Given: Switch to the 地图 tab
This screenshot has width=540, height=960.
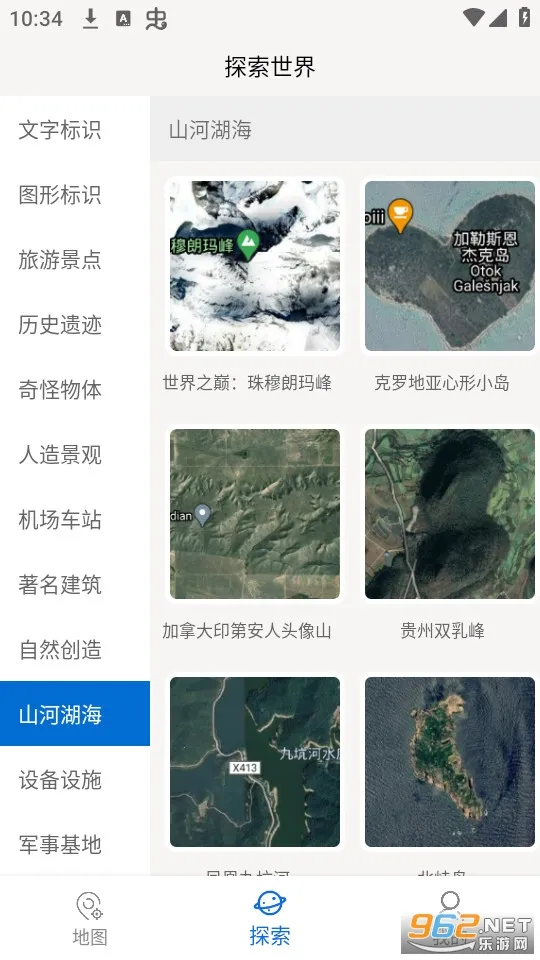Looking at the screenshot, I should tap(90, 918).
